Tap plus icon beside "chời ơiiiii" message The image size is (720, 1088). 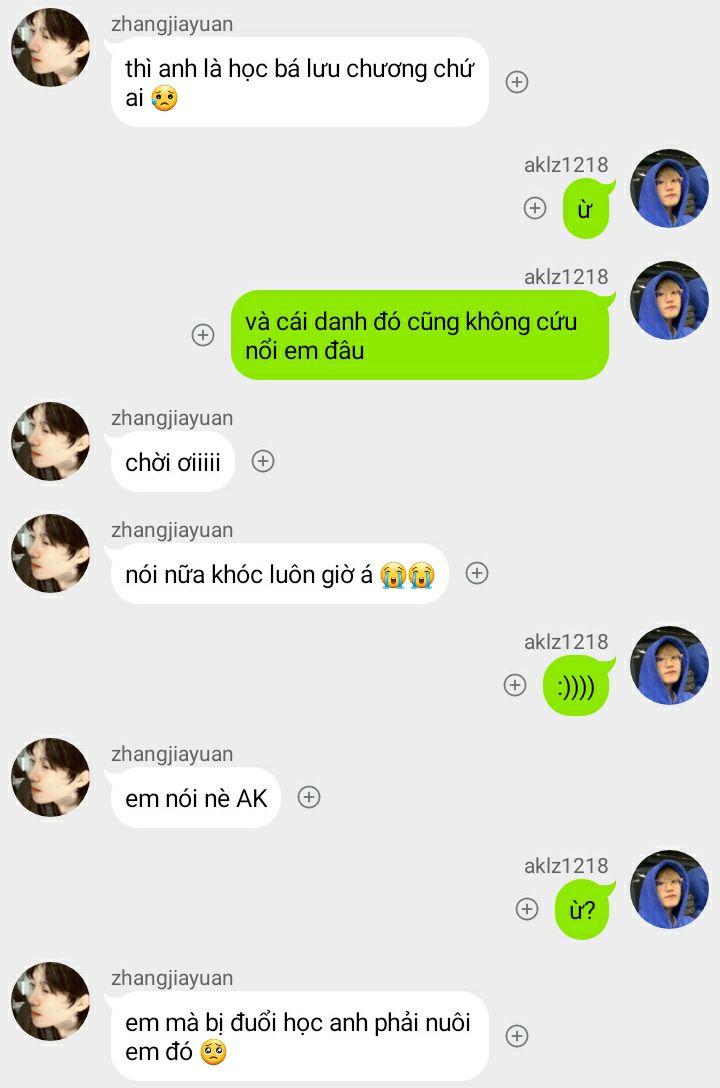click(263, 461)
